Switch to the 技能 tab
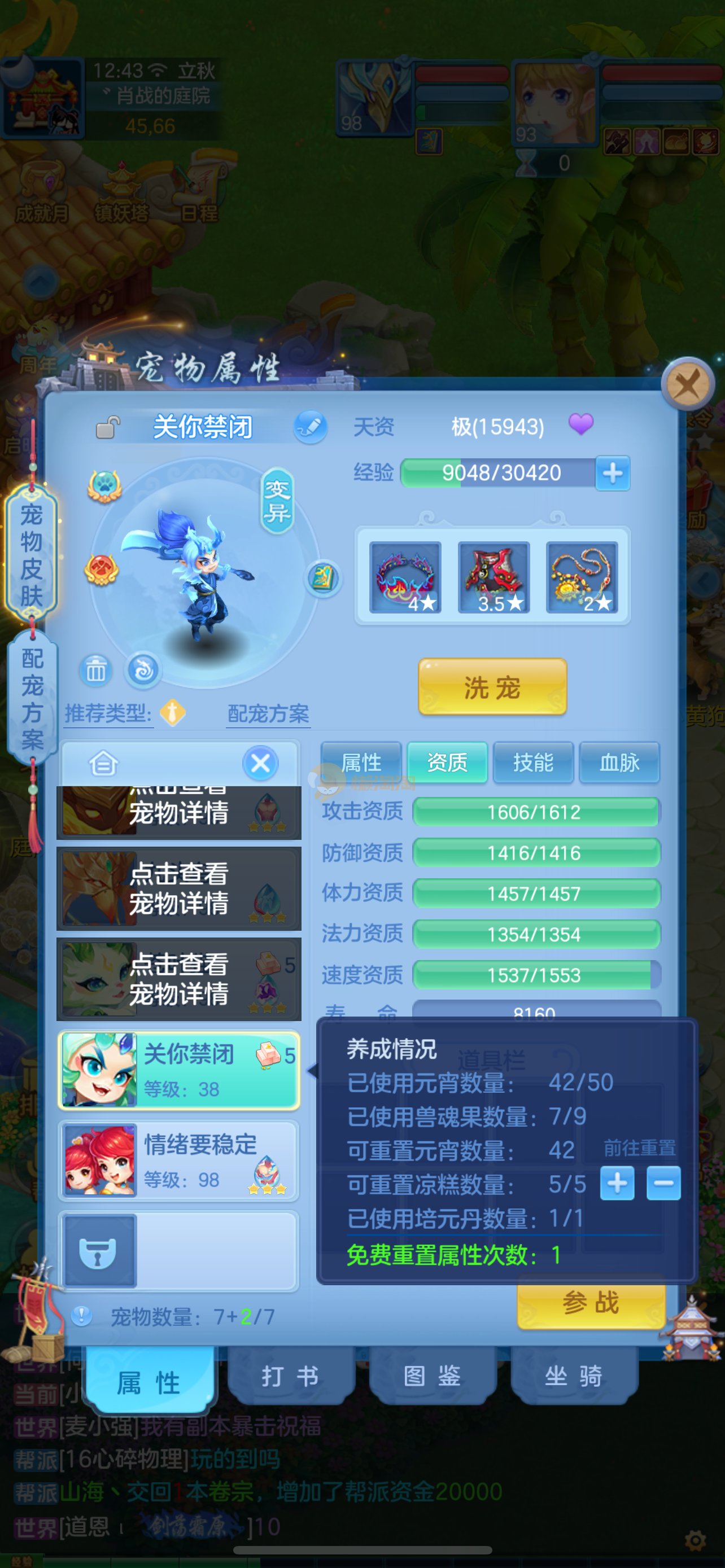 [x=533, y=762]
